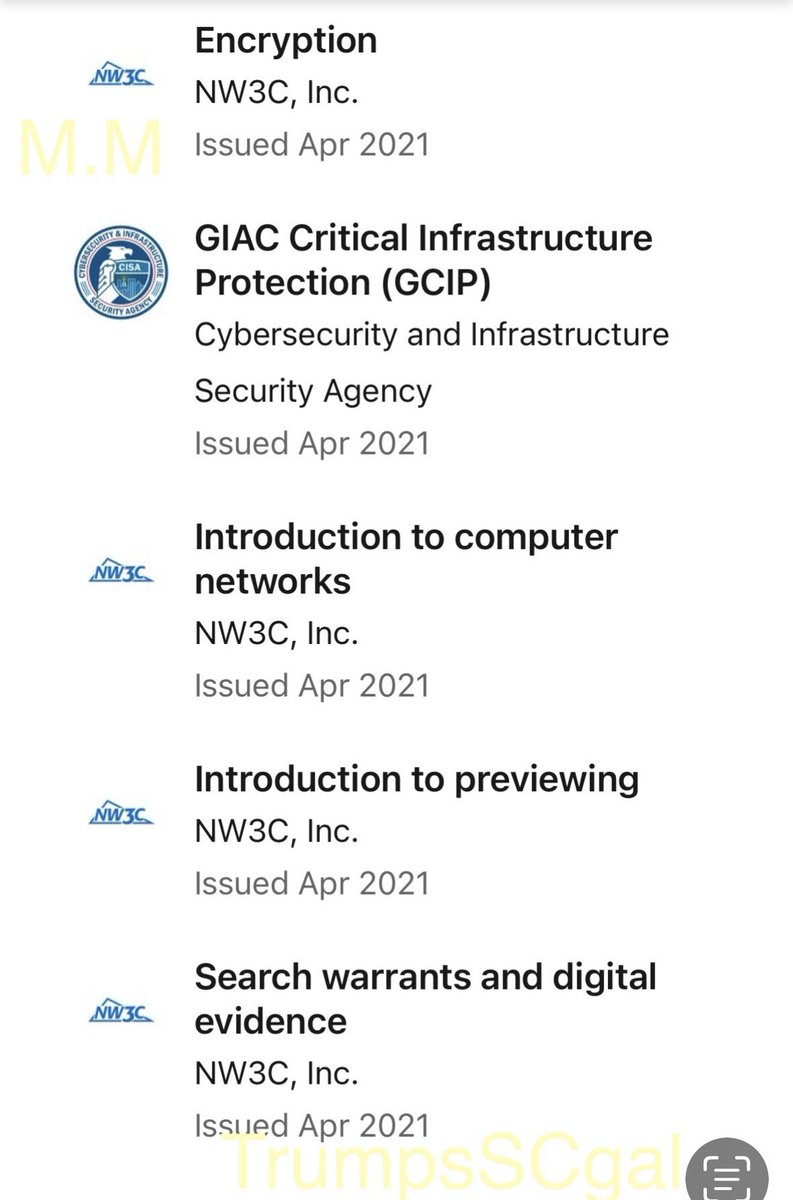Open the Encryption certification entry

pyautogui.click(x=286, y=41)
